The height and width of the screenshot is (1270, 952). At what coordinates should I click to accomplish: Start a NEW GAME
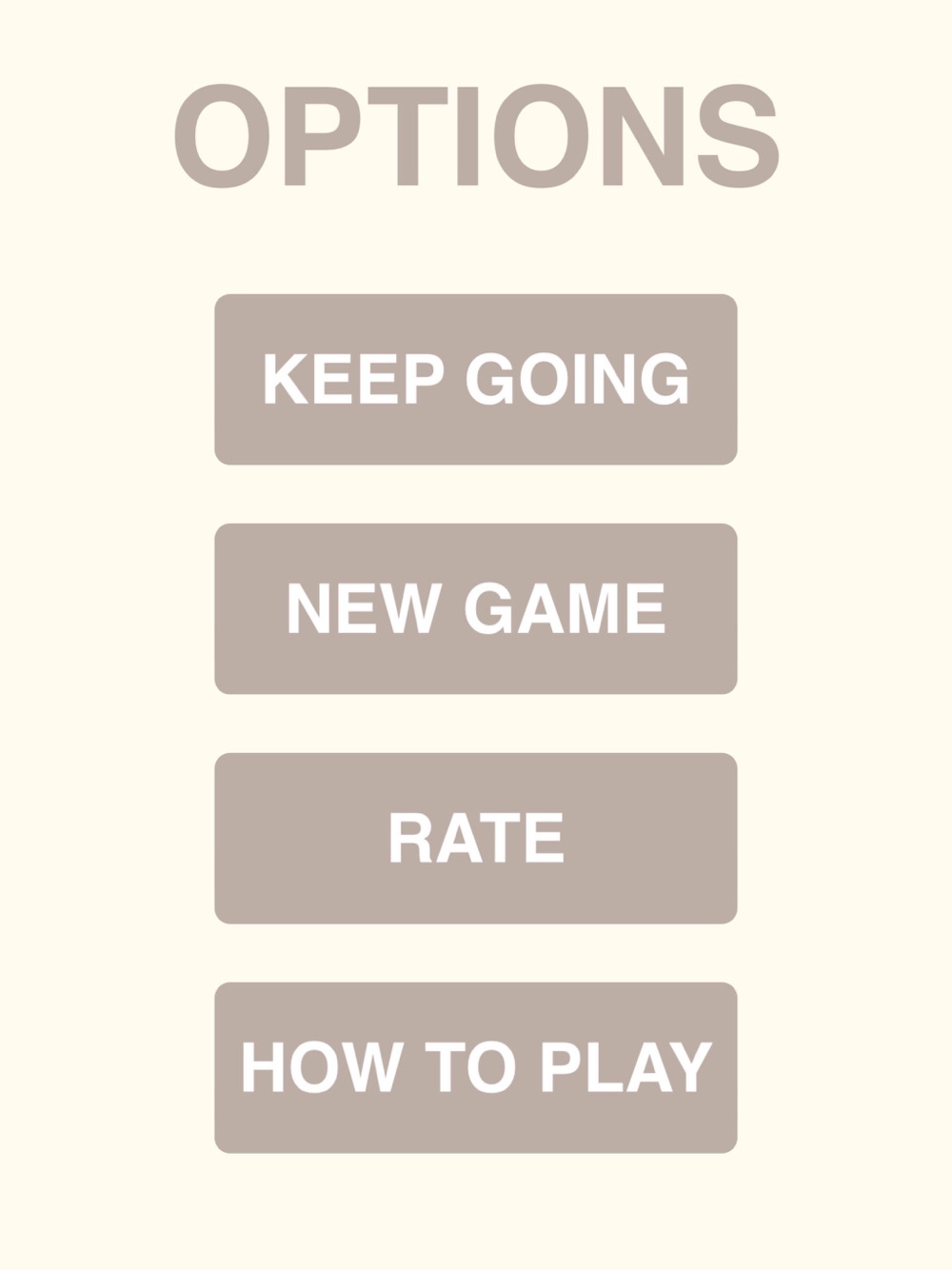(x=476, y=608)
